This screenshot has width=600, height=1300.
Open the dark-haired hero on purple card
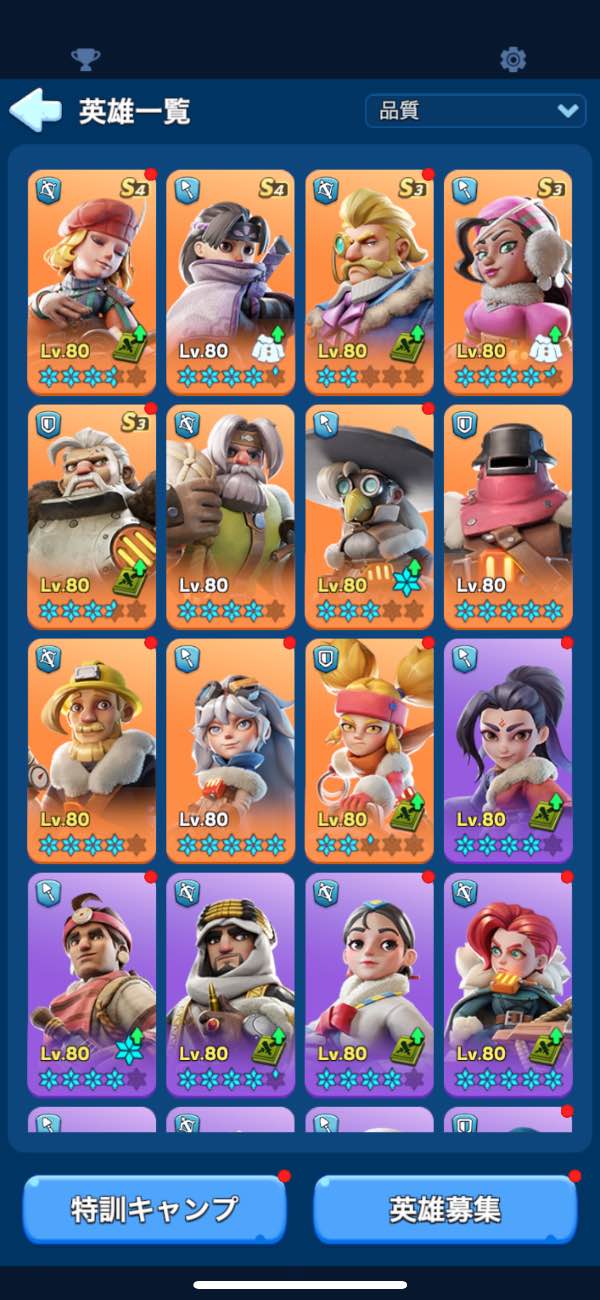point(508,749)
